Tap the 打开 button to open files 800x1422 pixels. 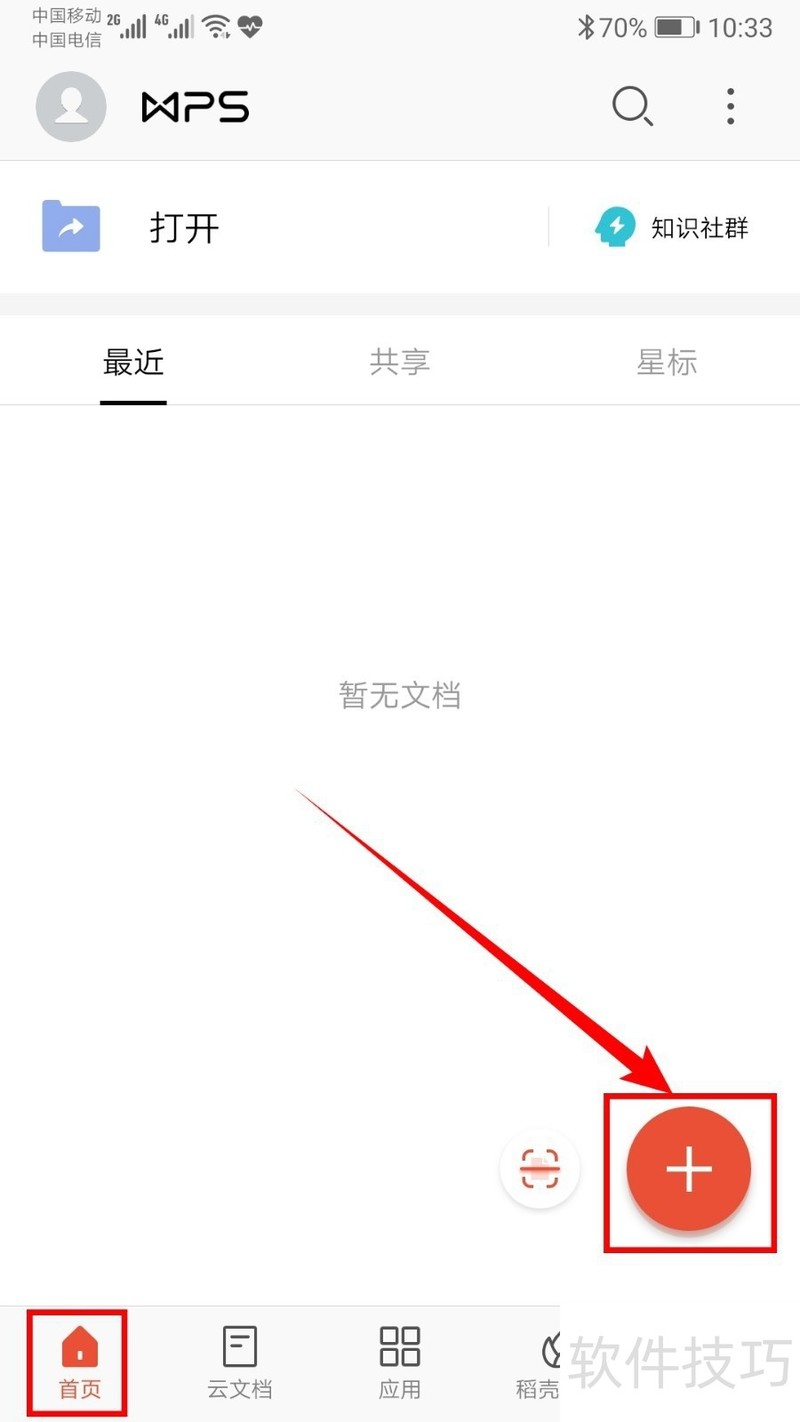click(184, 228)
